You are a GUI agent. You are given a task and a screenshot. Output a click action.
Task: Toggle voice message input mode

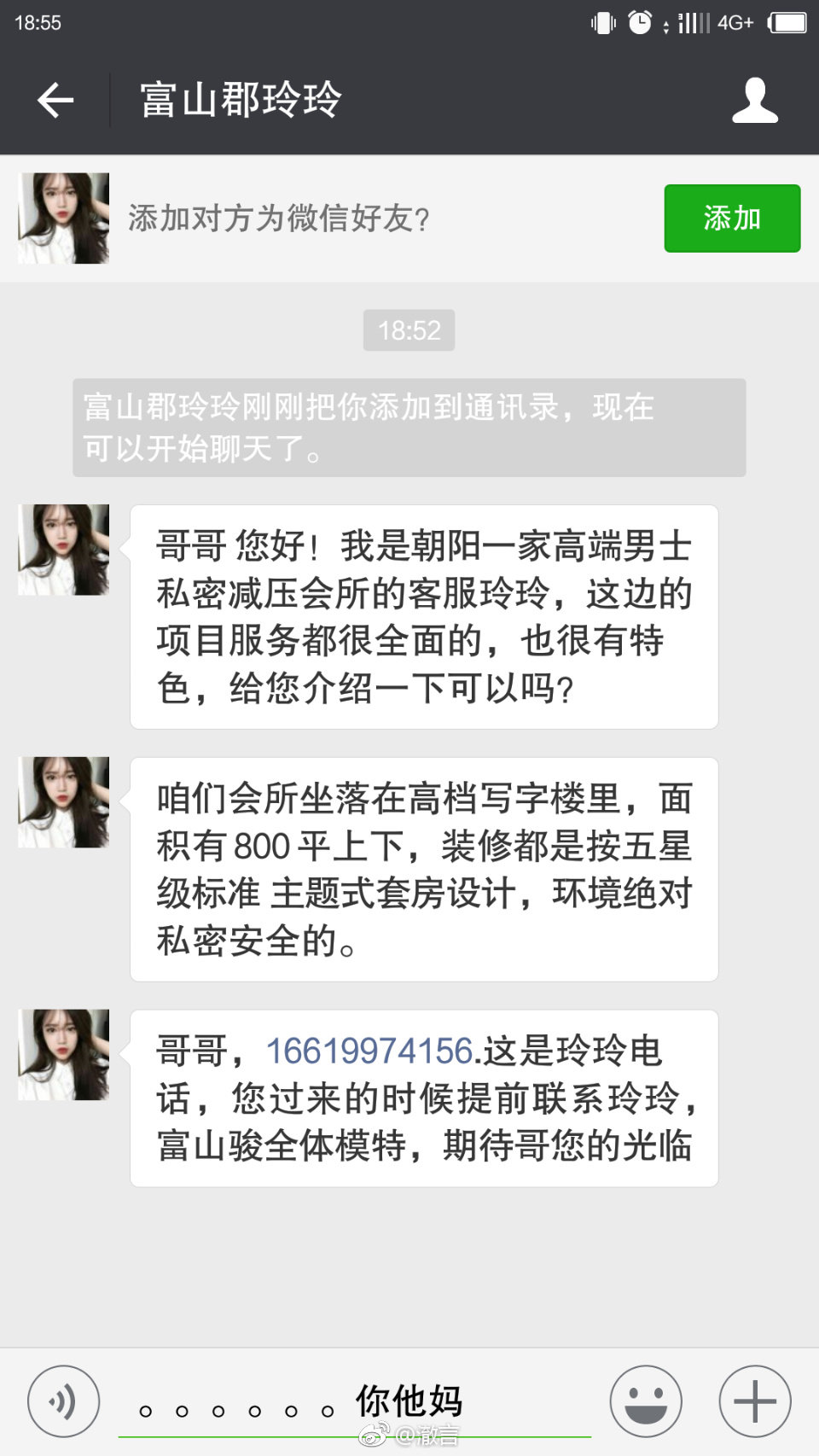coord(61,1400)
